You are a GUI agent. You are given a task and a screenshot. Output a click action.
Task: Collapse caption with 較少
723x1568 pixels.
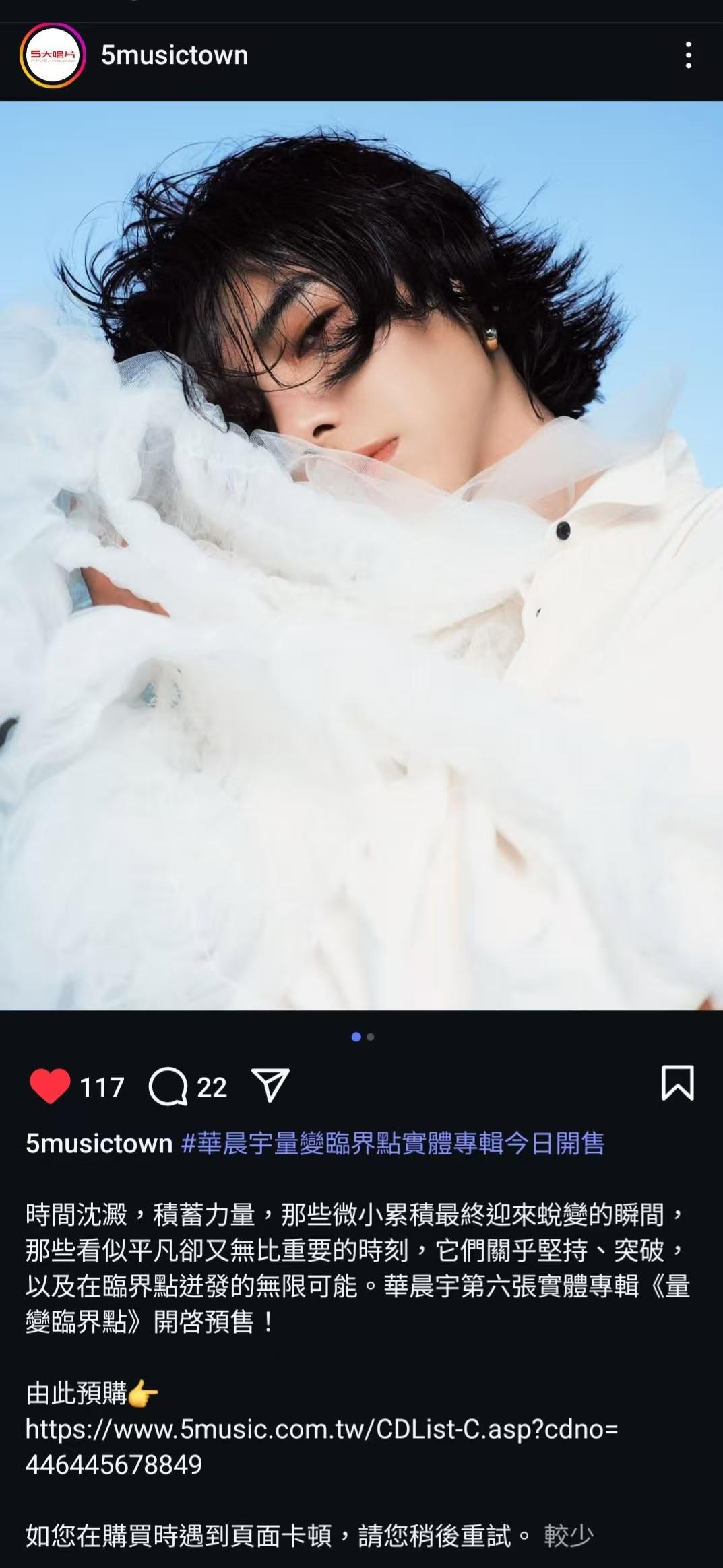[x=568, y=1536]
